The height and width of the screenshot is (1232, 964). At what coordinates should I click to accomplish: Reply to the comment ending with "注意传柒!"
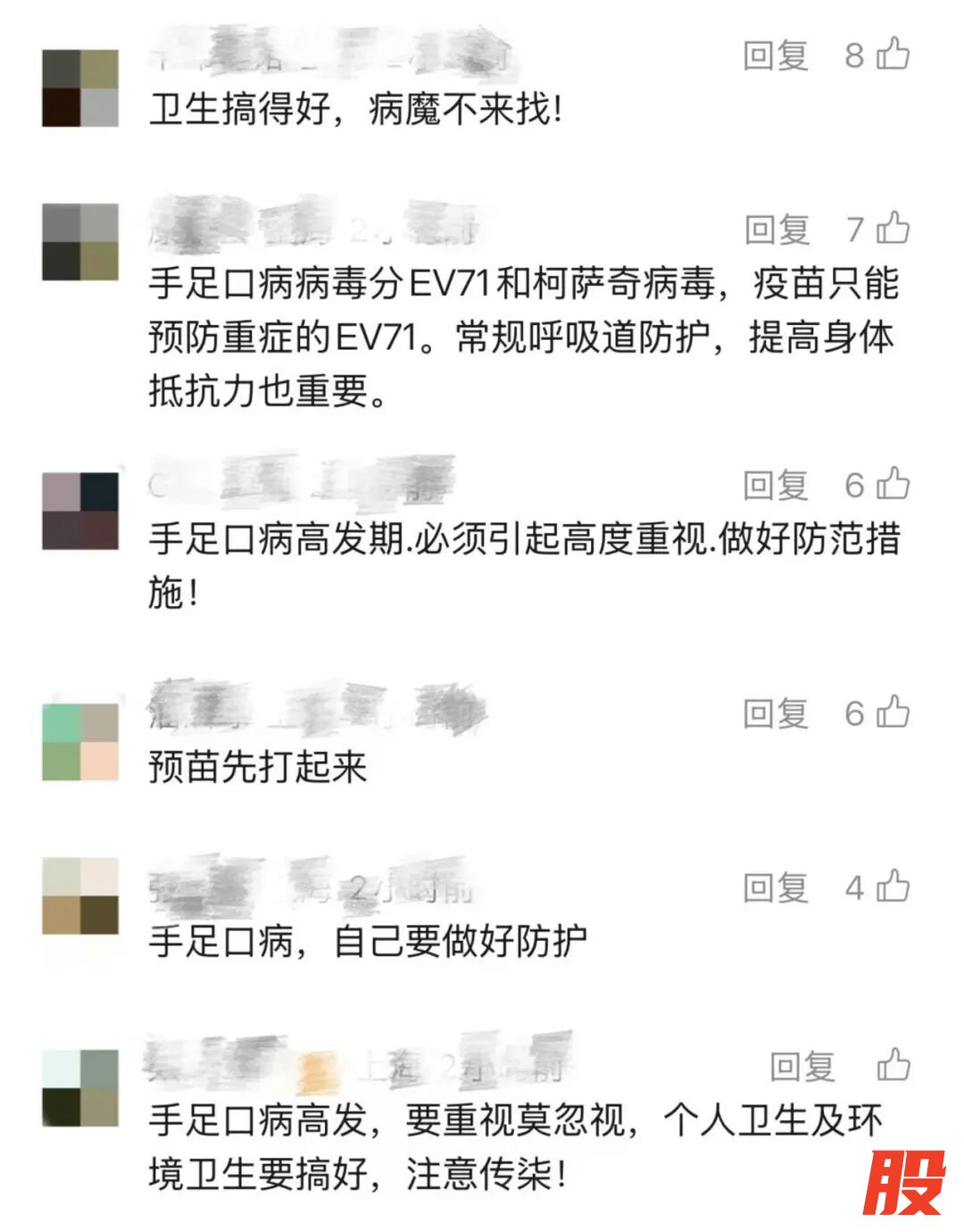tap(802, 1066)
